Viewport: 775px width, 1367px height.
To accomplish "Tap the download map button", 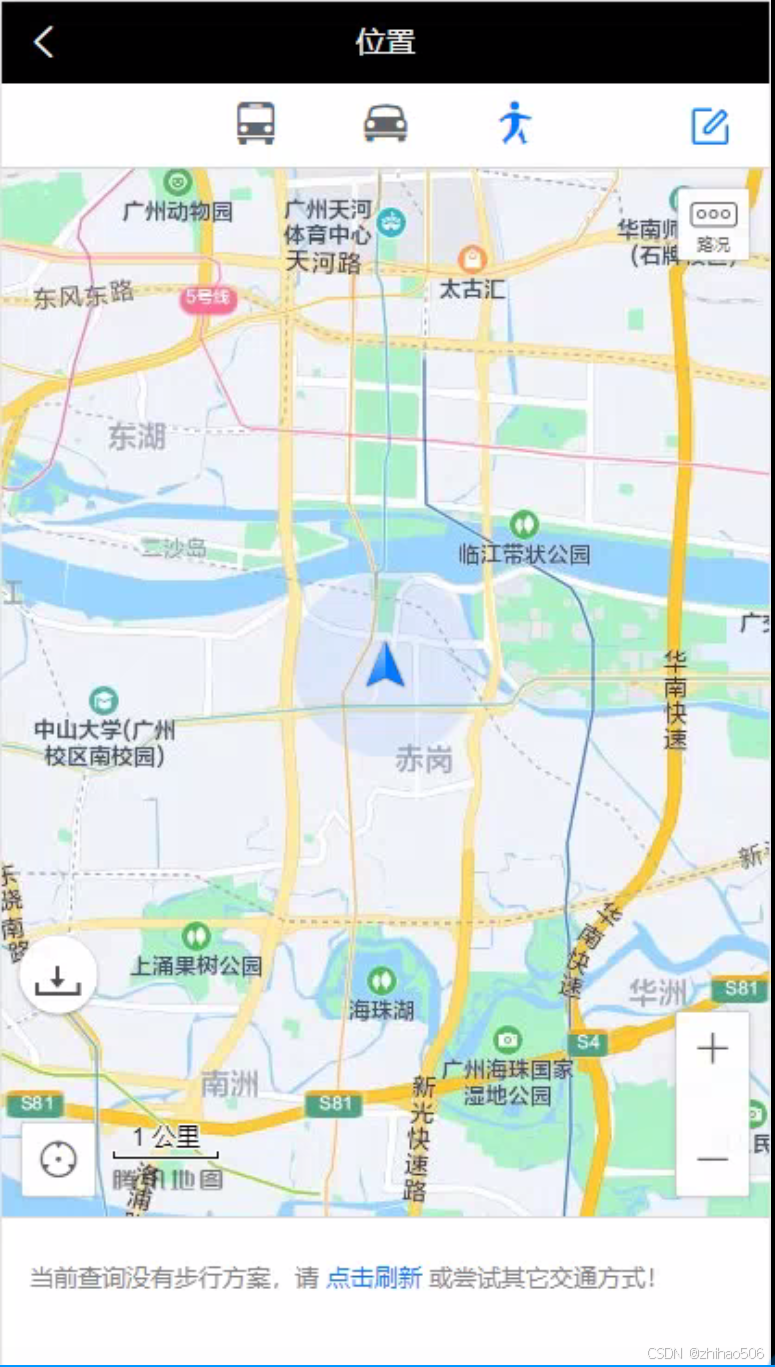I will 58,976.
